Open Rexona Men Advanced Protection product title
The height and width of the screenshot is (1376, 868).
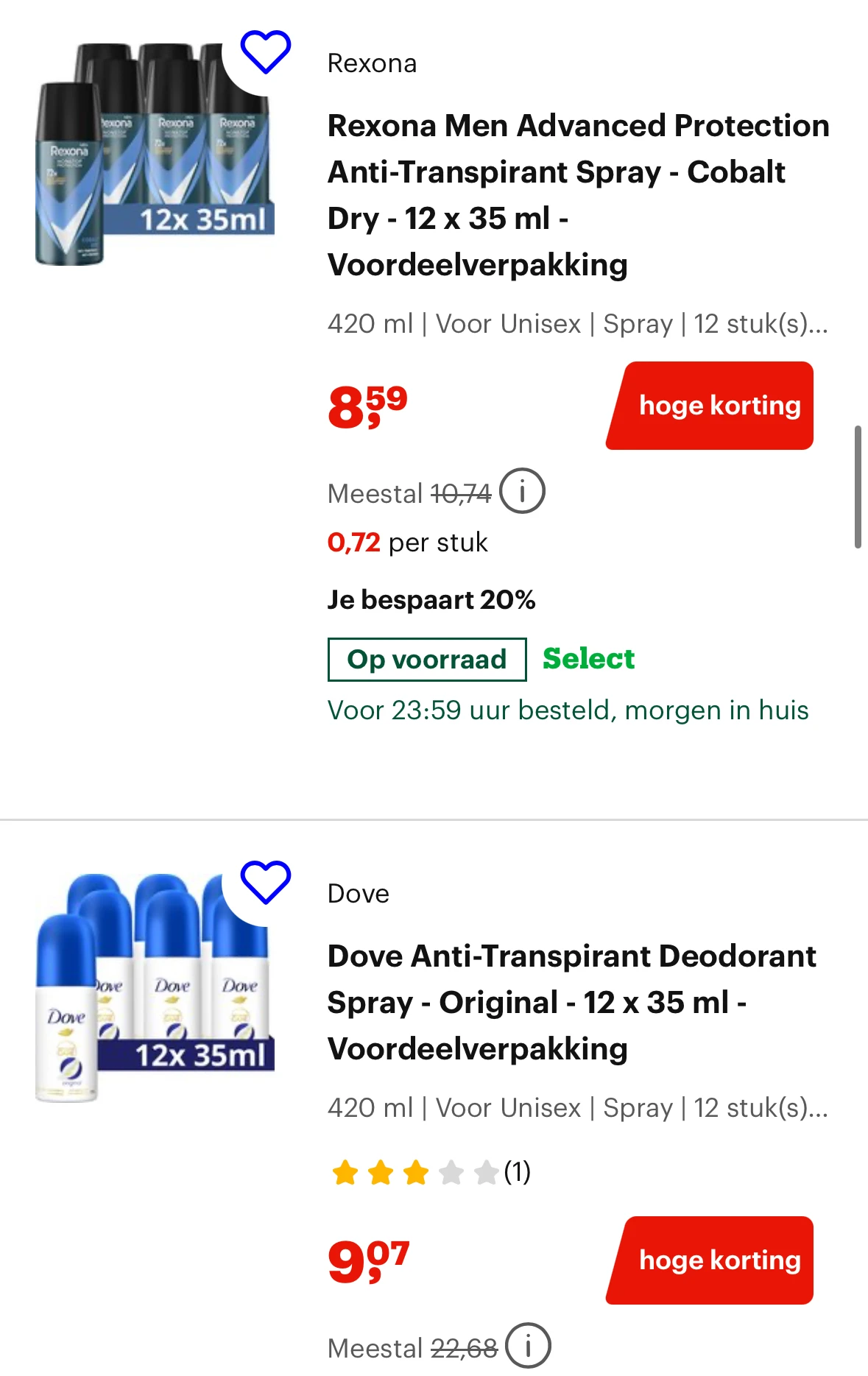point(578,195)
